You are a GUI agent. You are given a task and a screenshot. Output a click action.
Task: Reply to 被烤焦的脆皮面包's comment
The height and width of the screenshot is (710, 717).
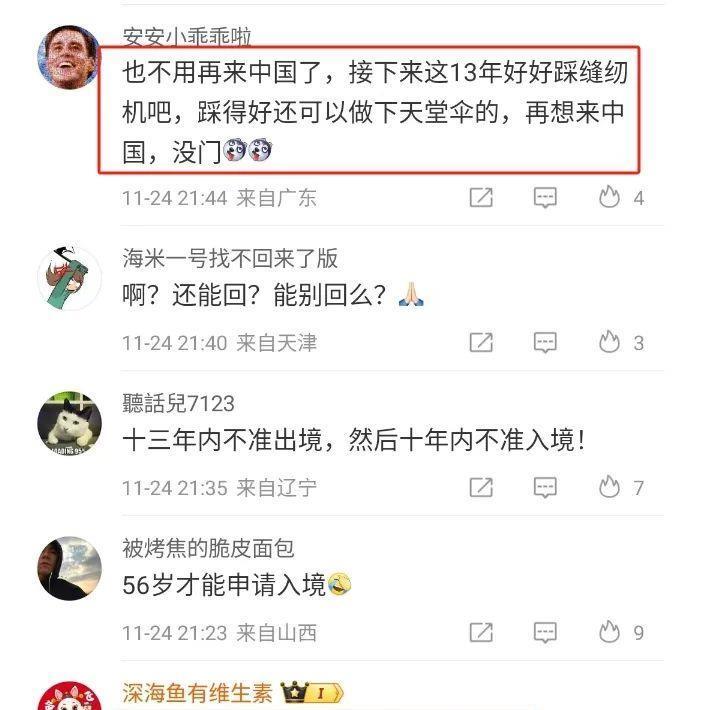545,633
